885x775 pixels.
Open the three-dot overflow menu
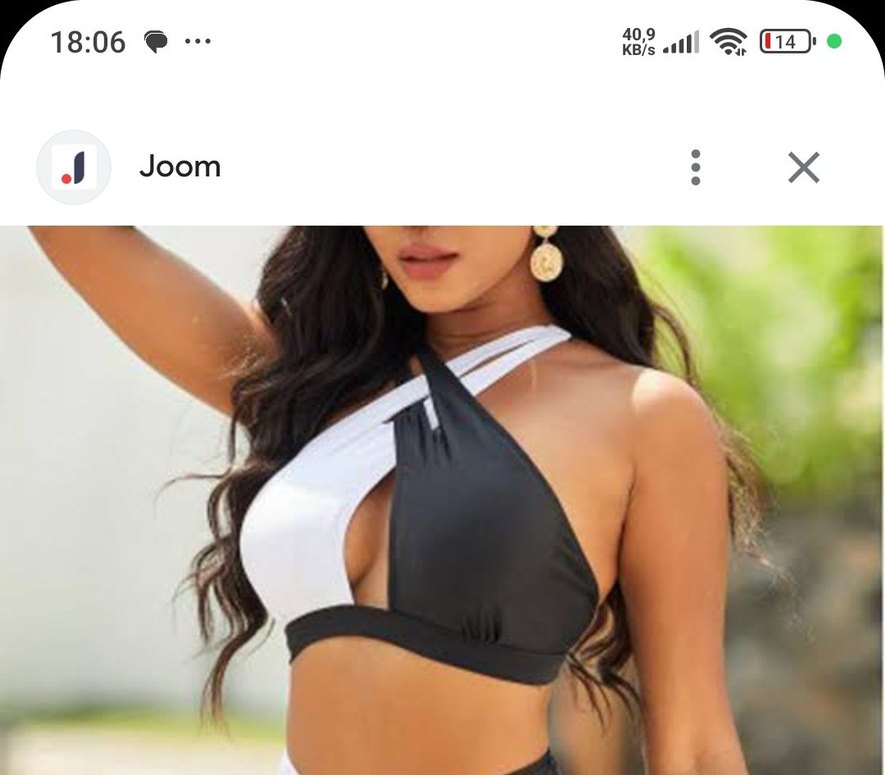point(696,167)
